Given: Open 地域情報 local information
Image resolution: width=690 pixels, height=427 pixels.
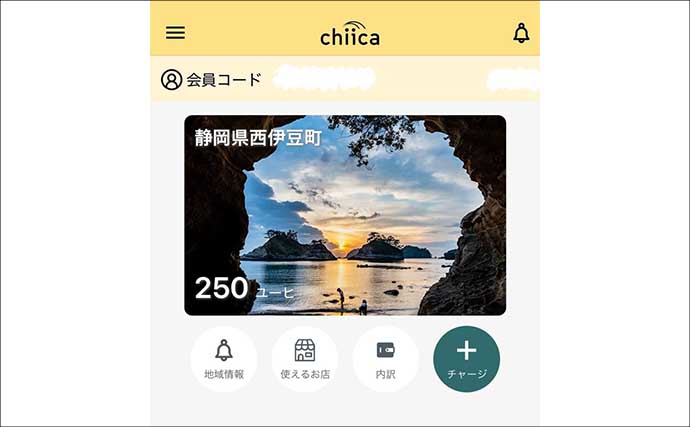Looking at the screenshot, I should 224,358.
